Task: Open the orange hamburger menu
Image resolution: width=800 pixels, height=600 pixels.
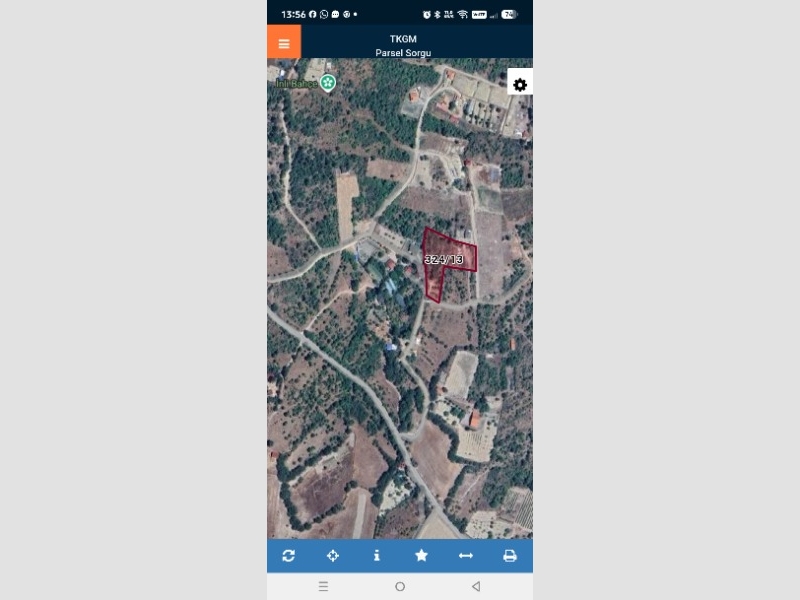Action: click(x=284, y=43)
